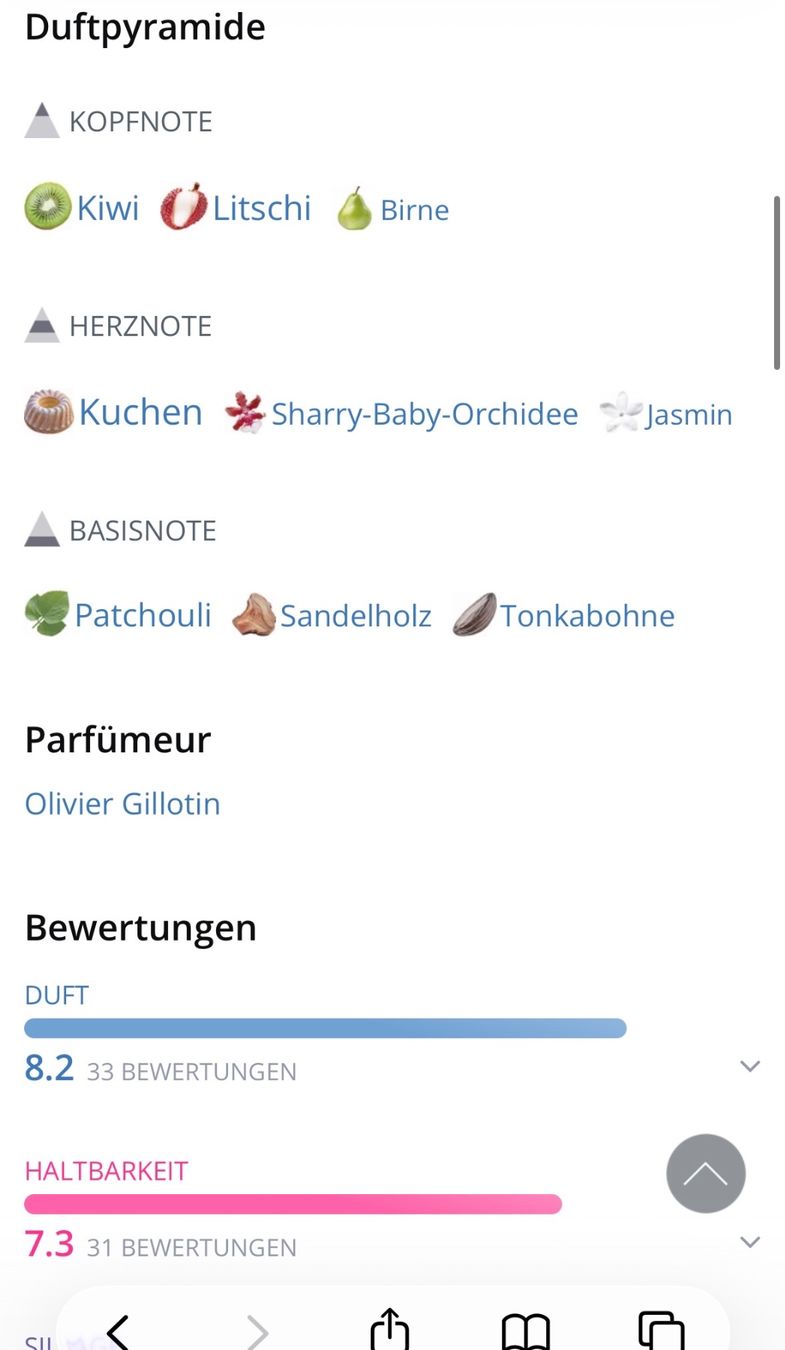785x1350 pixels.
Task: View the Sandelholz note
Action: coord(332,615)
